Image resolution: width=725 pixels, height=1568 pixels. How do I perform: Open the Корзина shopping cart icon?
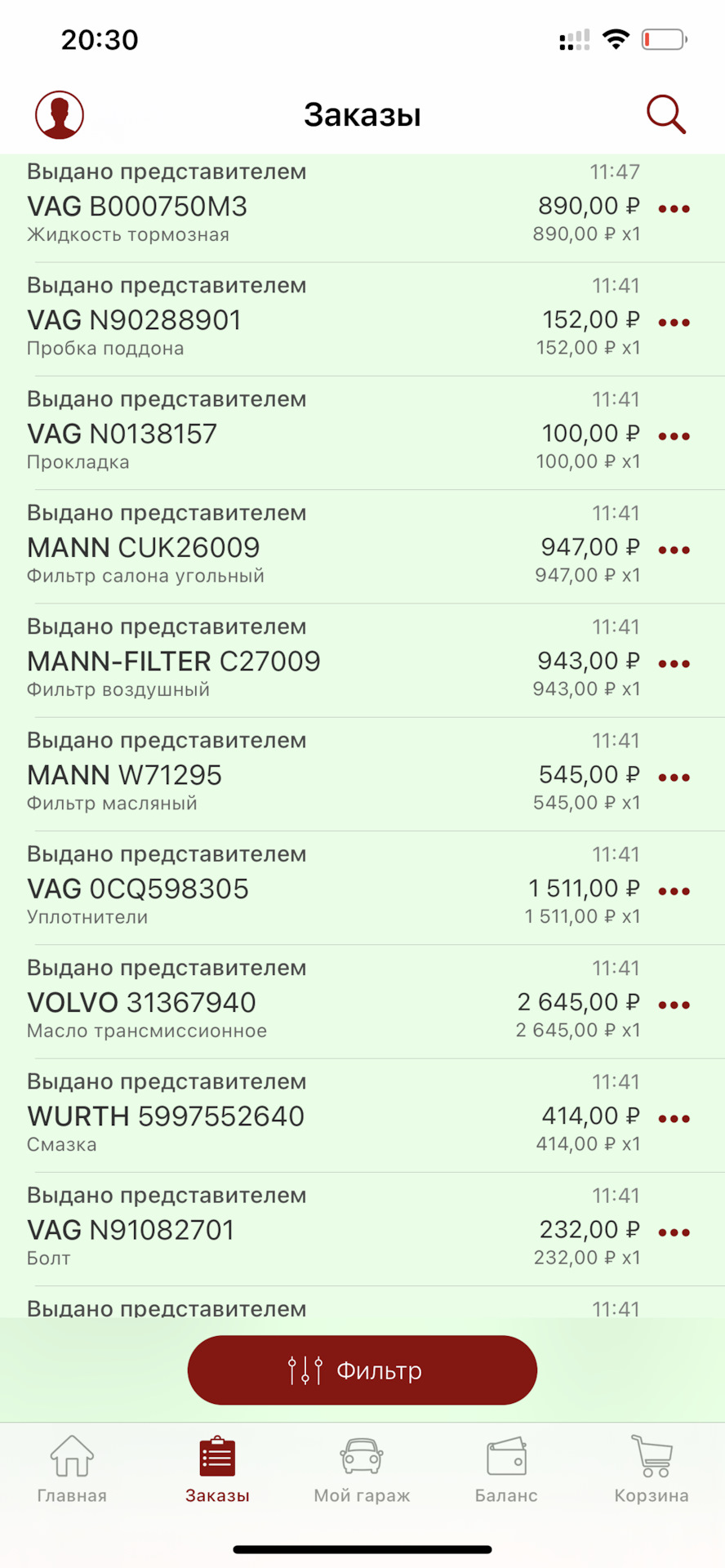pyautogui.click(x=651, y=1455)
